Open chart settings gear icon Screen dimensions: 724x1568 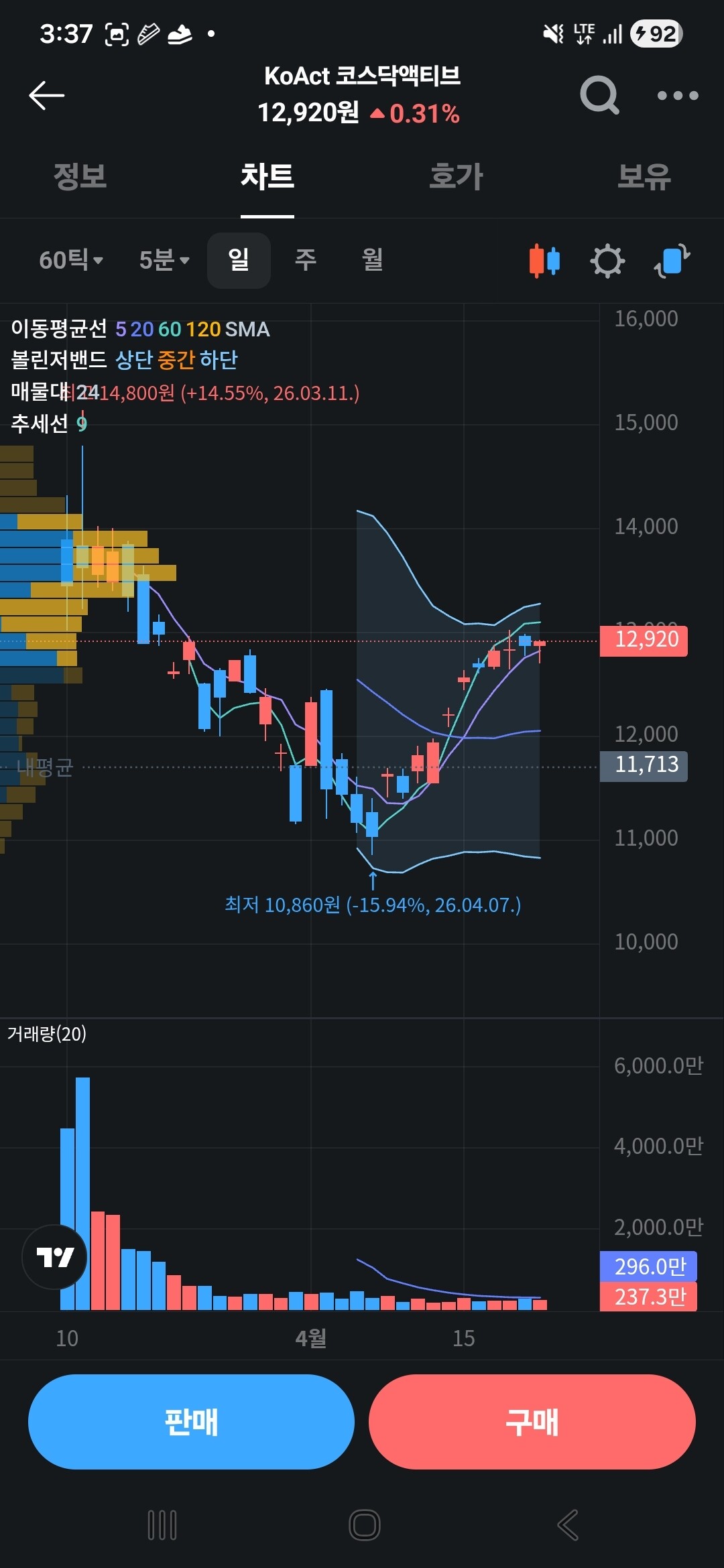pos(607,261)
